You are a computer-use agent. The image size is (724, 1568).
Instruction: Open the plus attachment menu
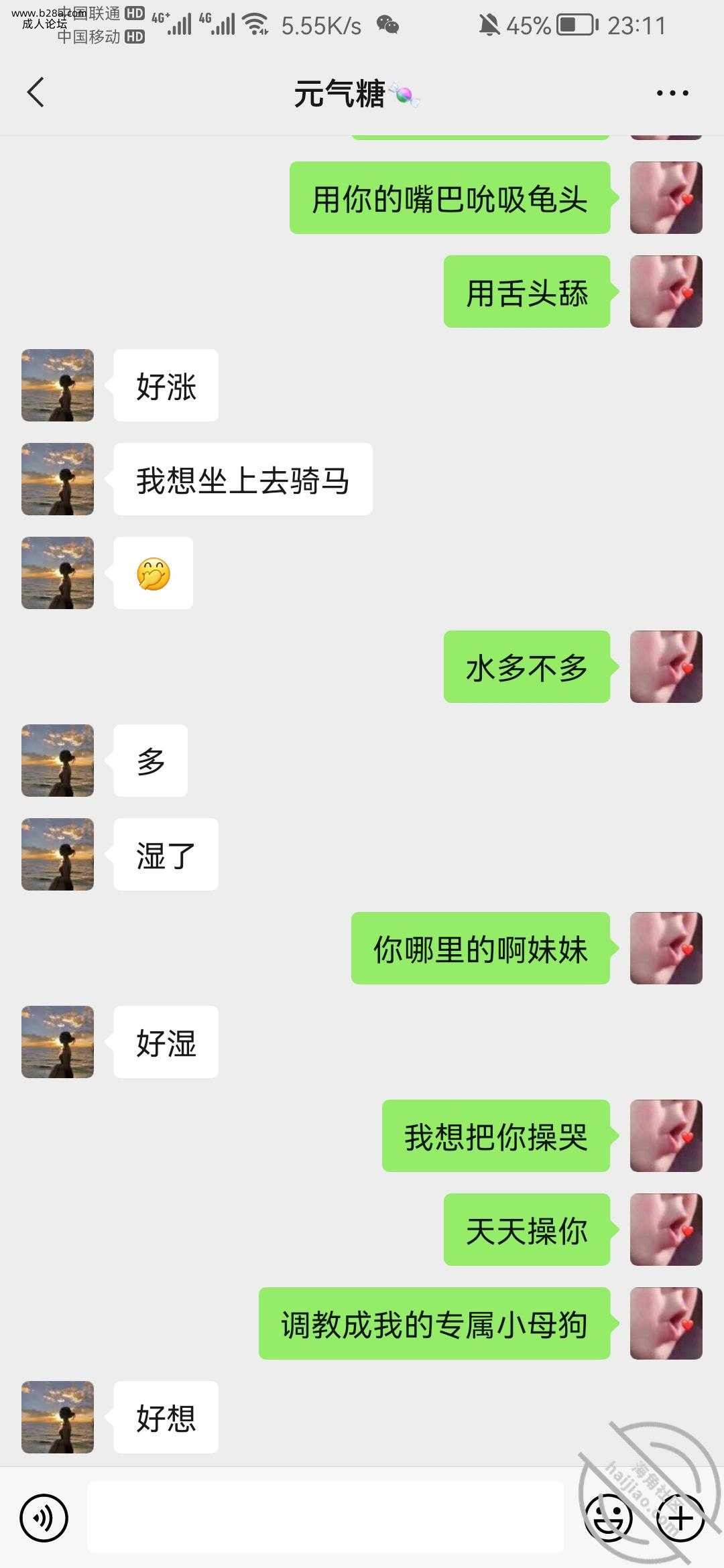(x=680, y=1518)
